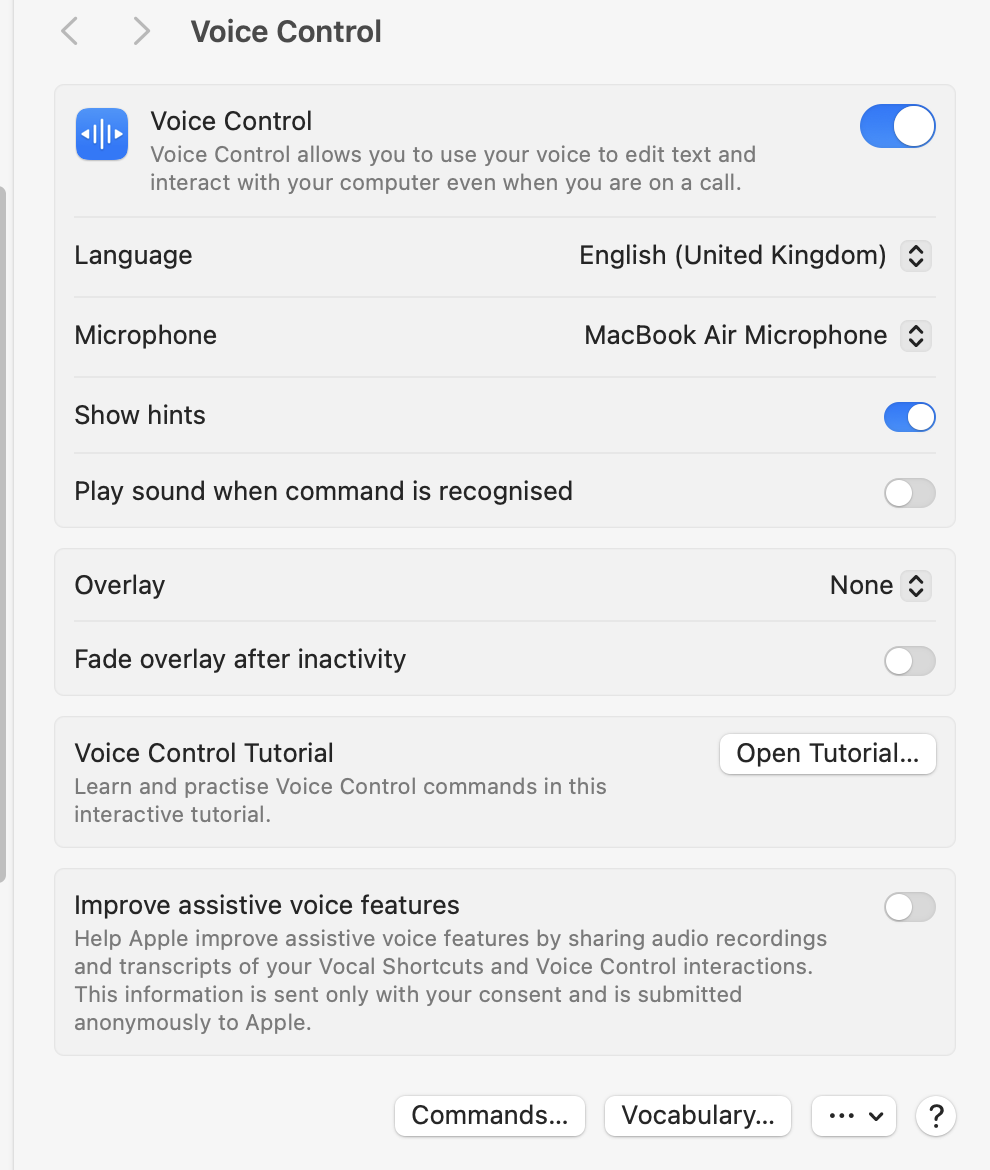This screenshot has width=990, height=1170.
Task: Go back to the previous settings pane
Action: point(69,32)
